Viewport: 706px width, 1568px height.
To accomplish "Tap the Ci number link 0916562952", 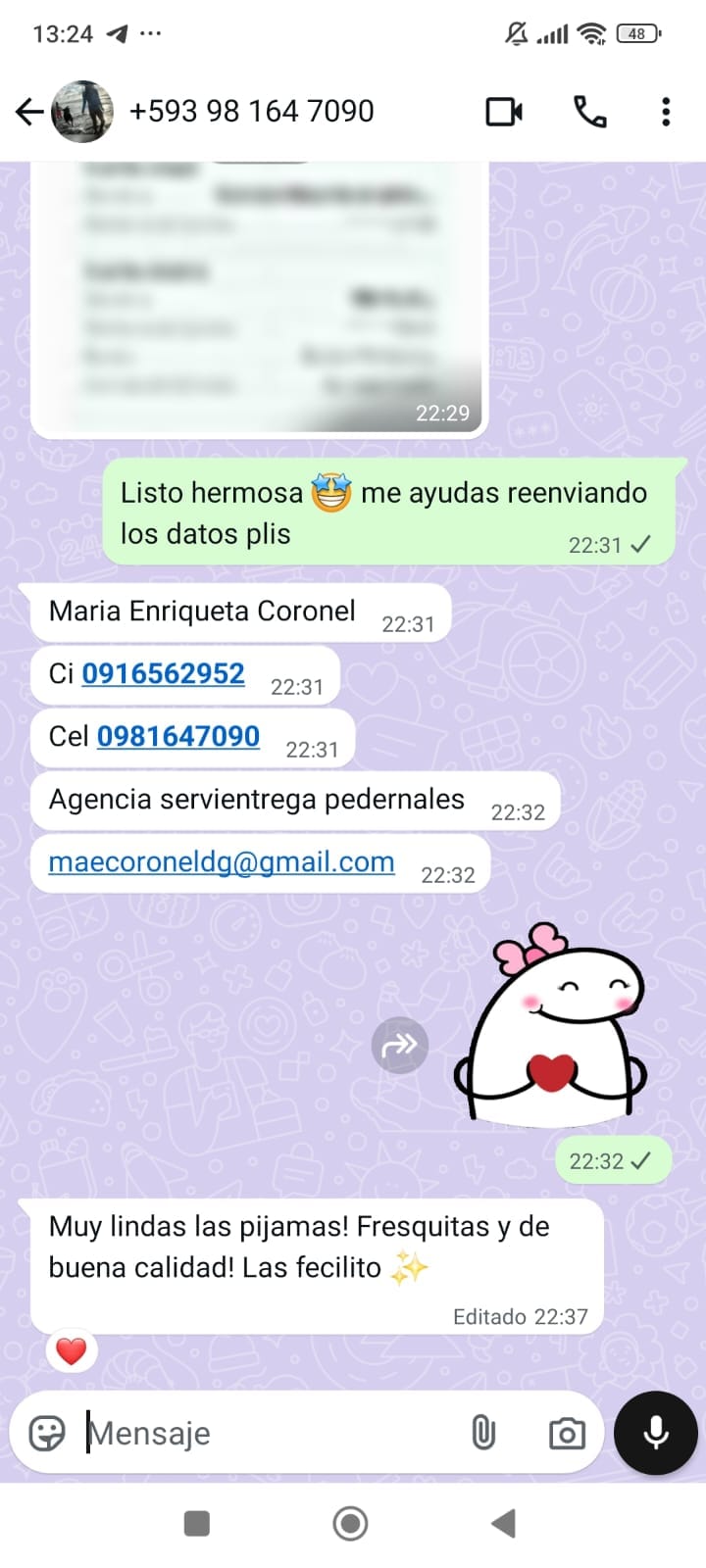I will pyautogui.click(x=163, y=674).
